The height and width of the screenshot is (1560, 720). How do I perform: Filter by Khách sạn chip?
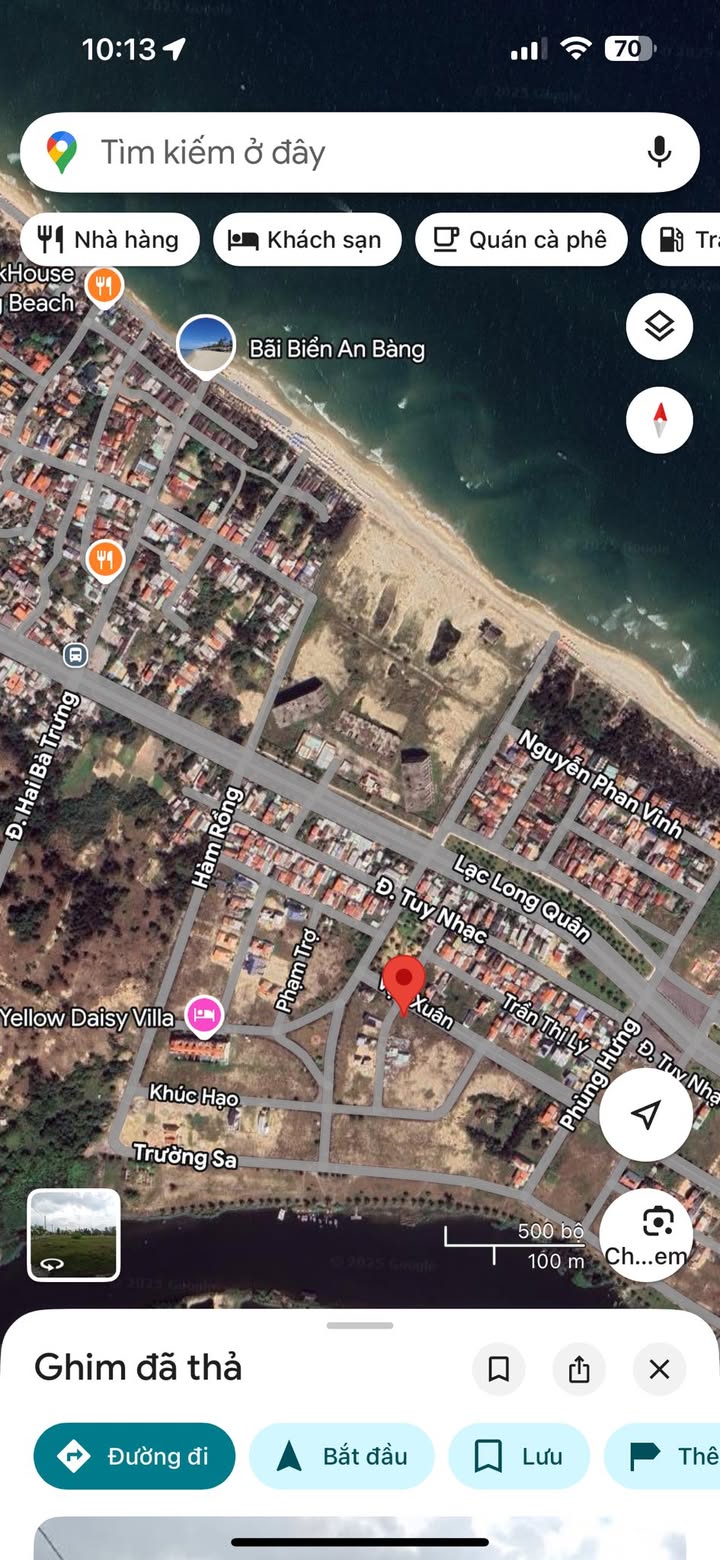pos(307,240)
